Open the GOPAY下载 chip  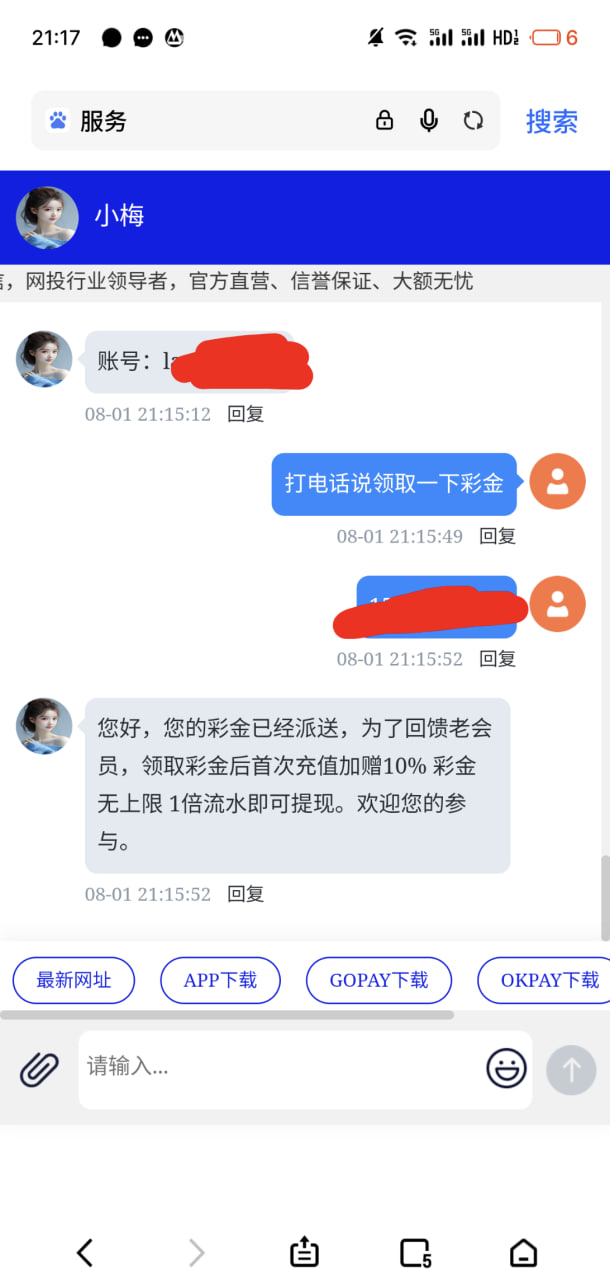coord(379,980)
